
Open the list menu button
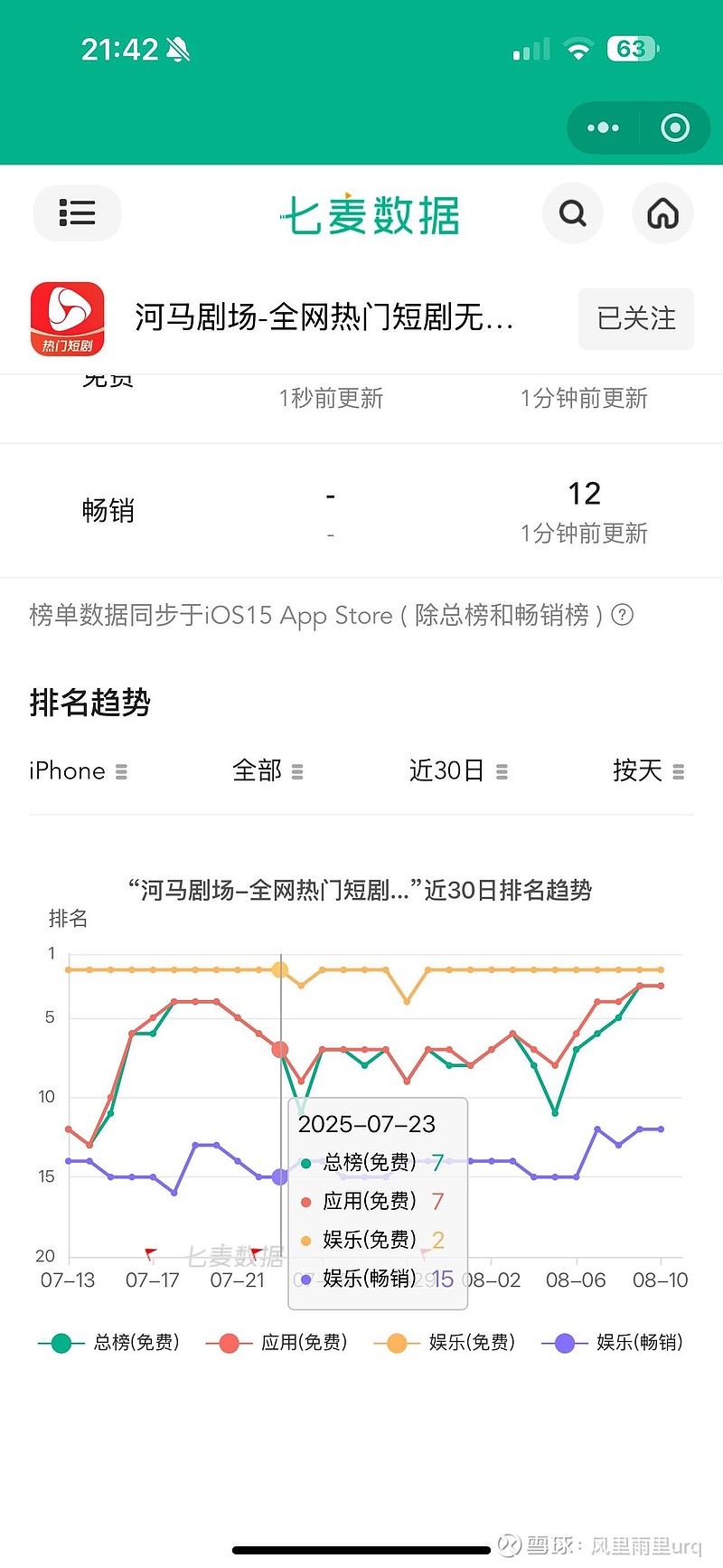[77, 213]
